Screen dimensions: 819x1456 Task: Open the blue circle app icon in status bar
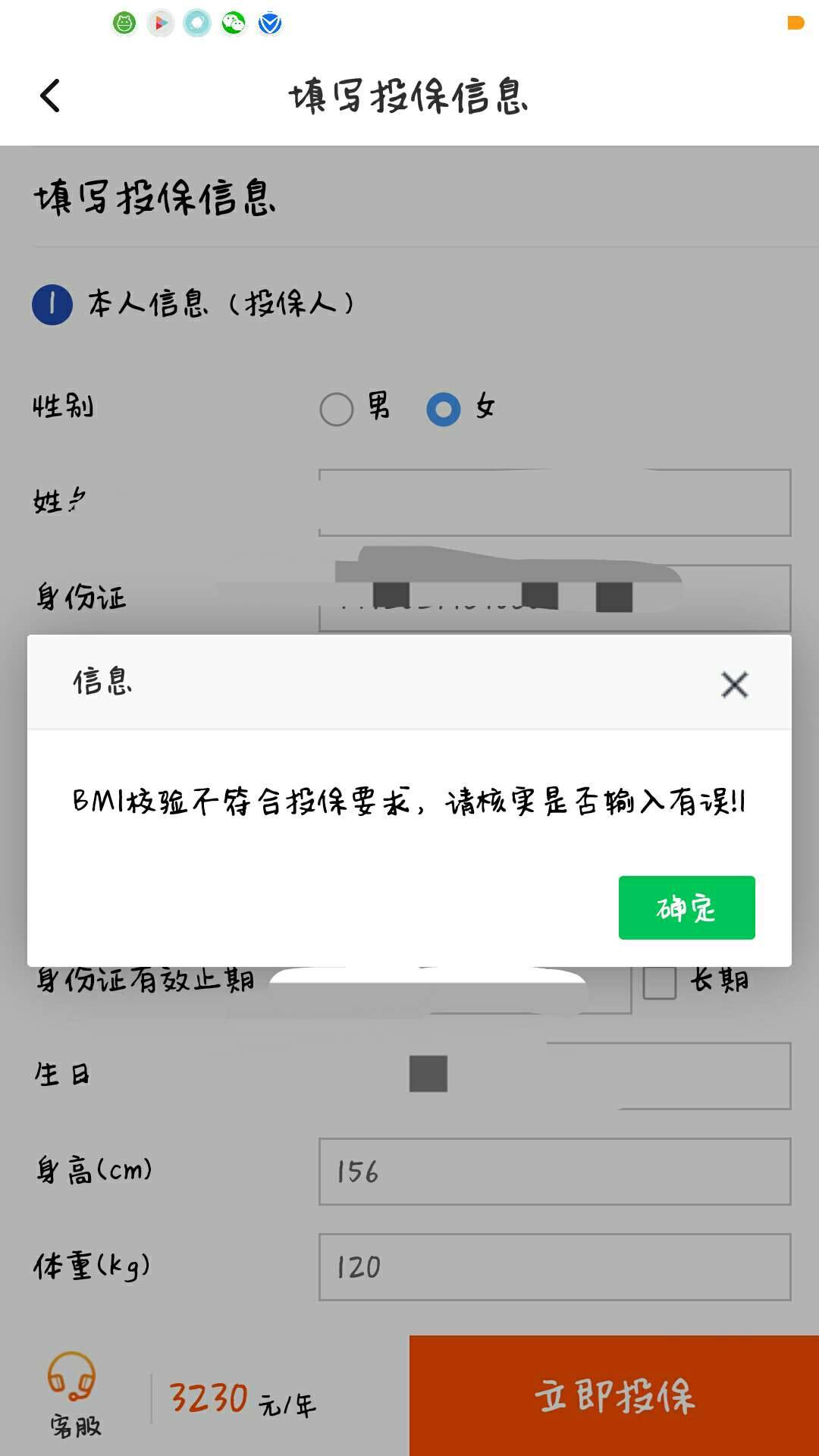click(196, 24)
